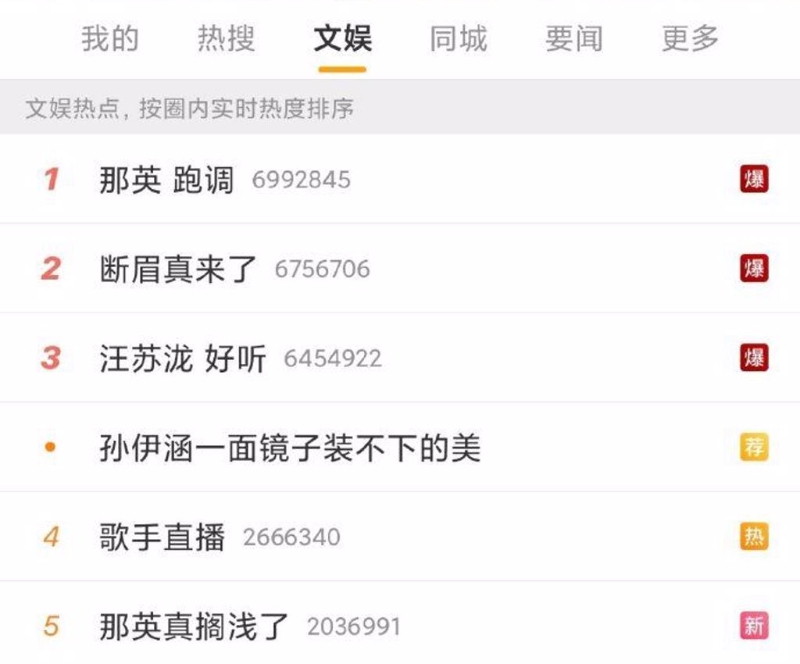Image resolution: width=800 pixels, height=664 pixels.
Task: Open trending topic 那英真搁浅了
Action: [195, 627]
